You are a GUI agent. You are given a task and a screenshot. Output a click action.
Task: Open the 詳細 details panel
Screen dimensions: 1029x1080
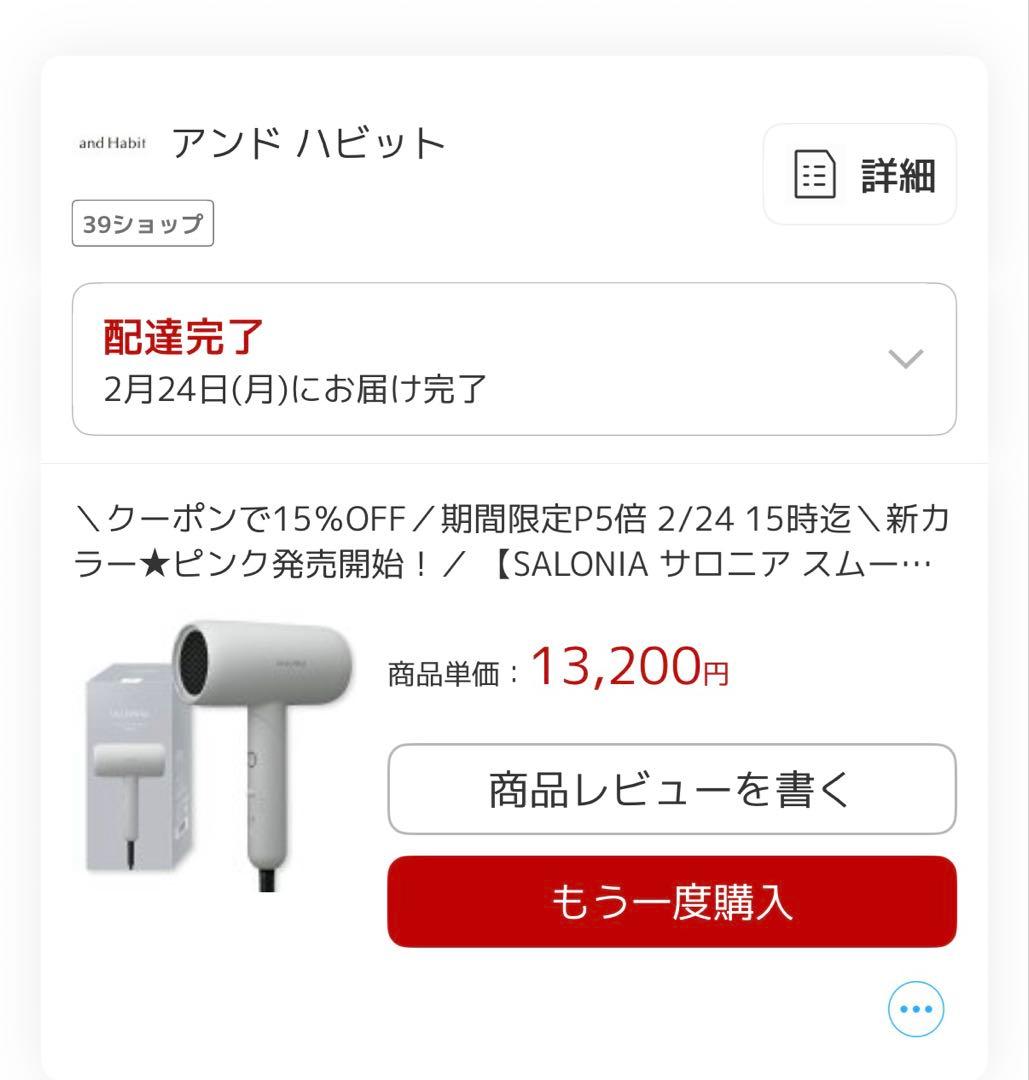point(860,173)
